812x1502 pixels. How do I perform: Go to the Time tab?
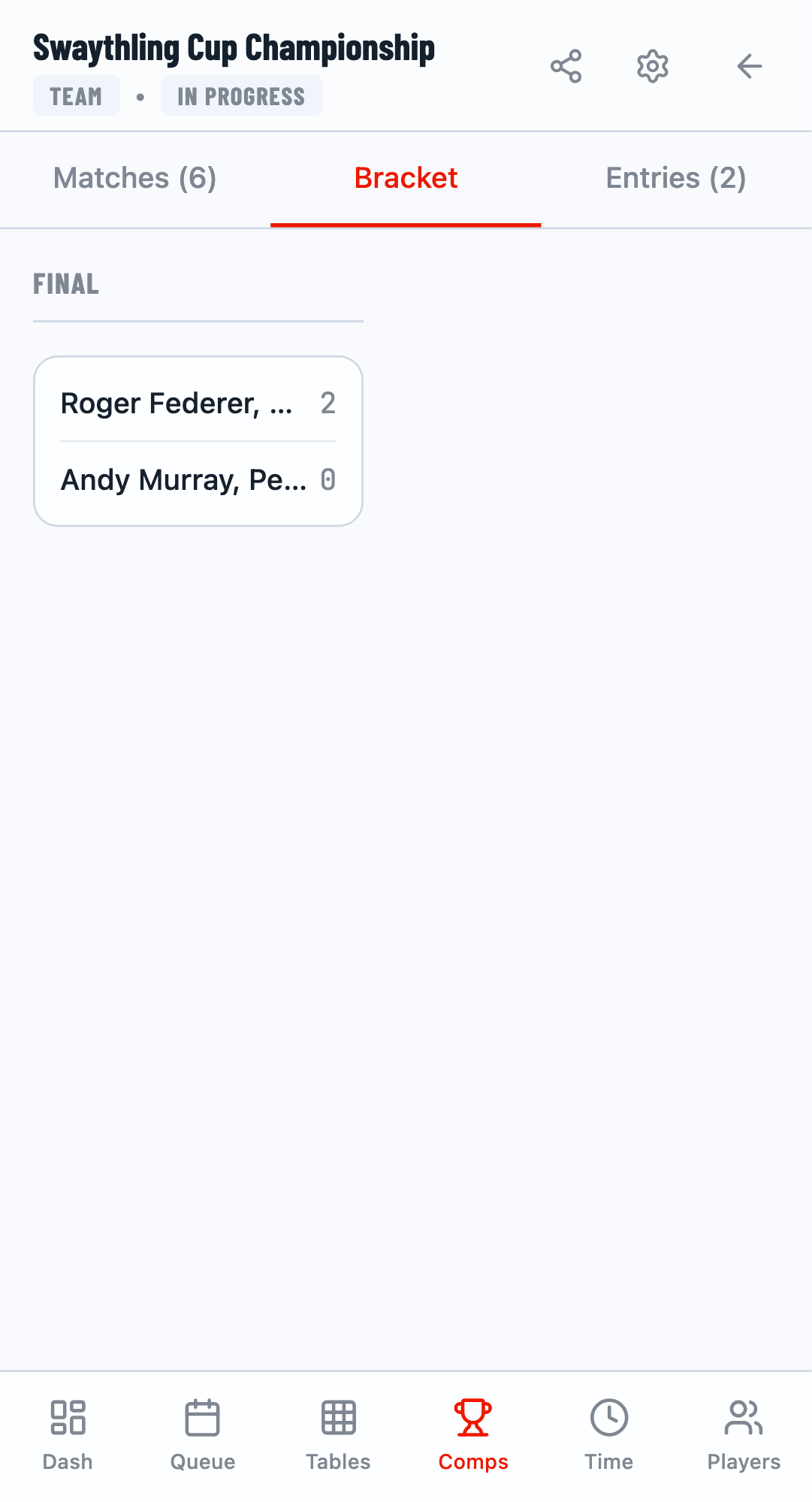tap(608, 1435)
